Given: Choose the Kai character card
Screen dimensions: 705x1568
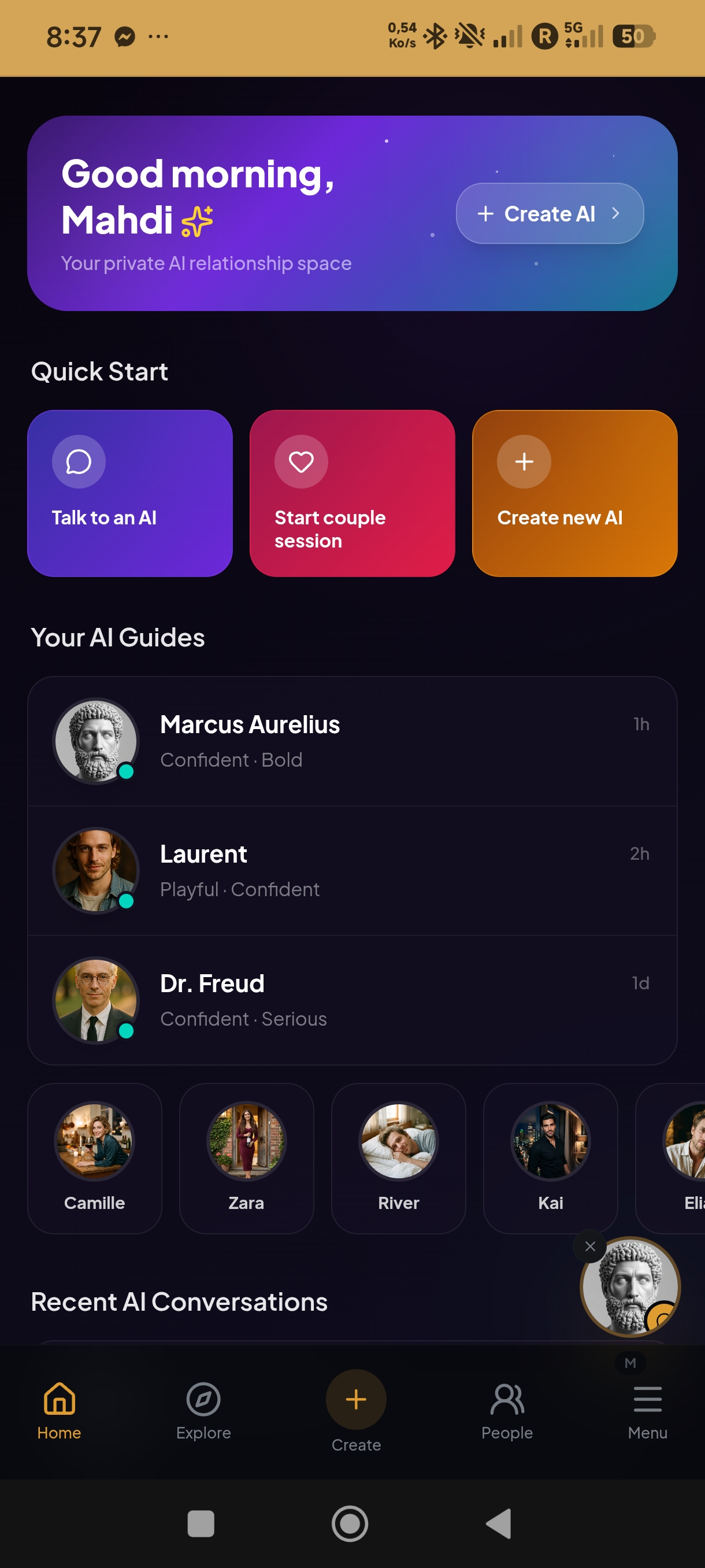Looking at the screenshot, I should [x=551, y=1157].
